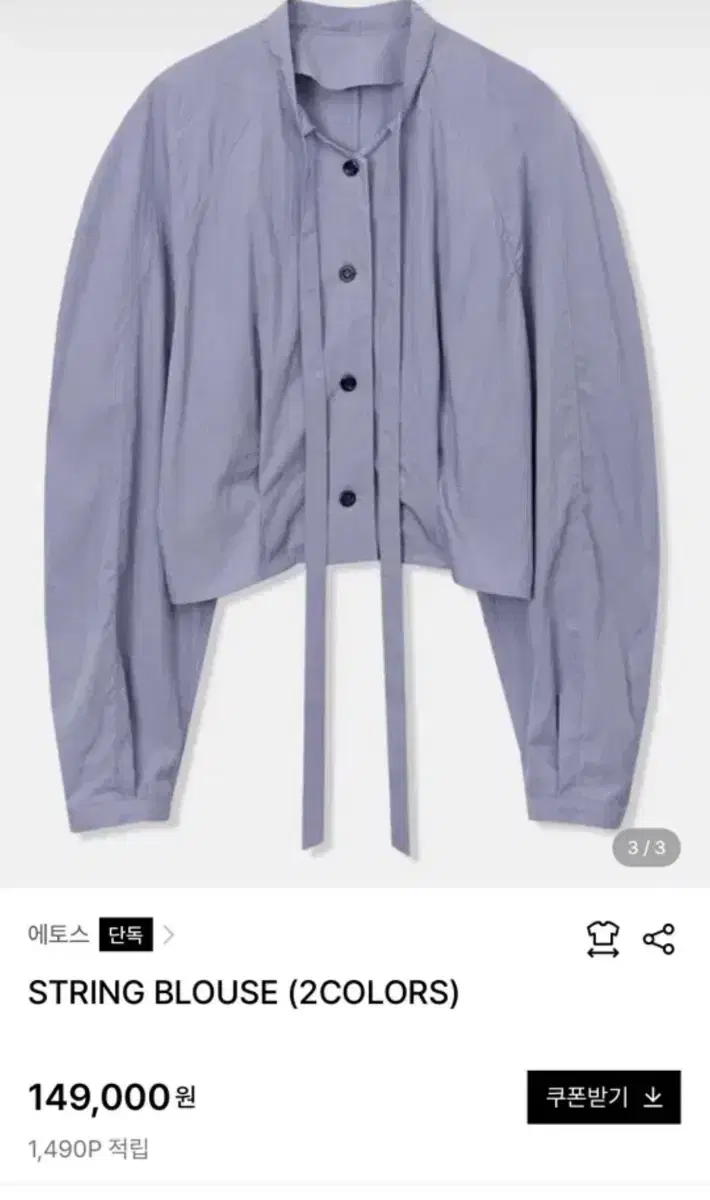Share this String Blouse product
710x1200 pixels.
coord(659,939)
